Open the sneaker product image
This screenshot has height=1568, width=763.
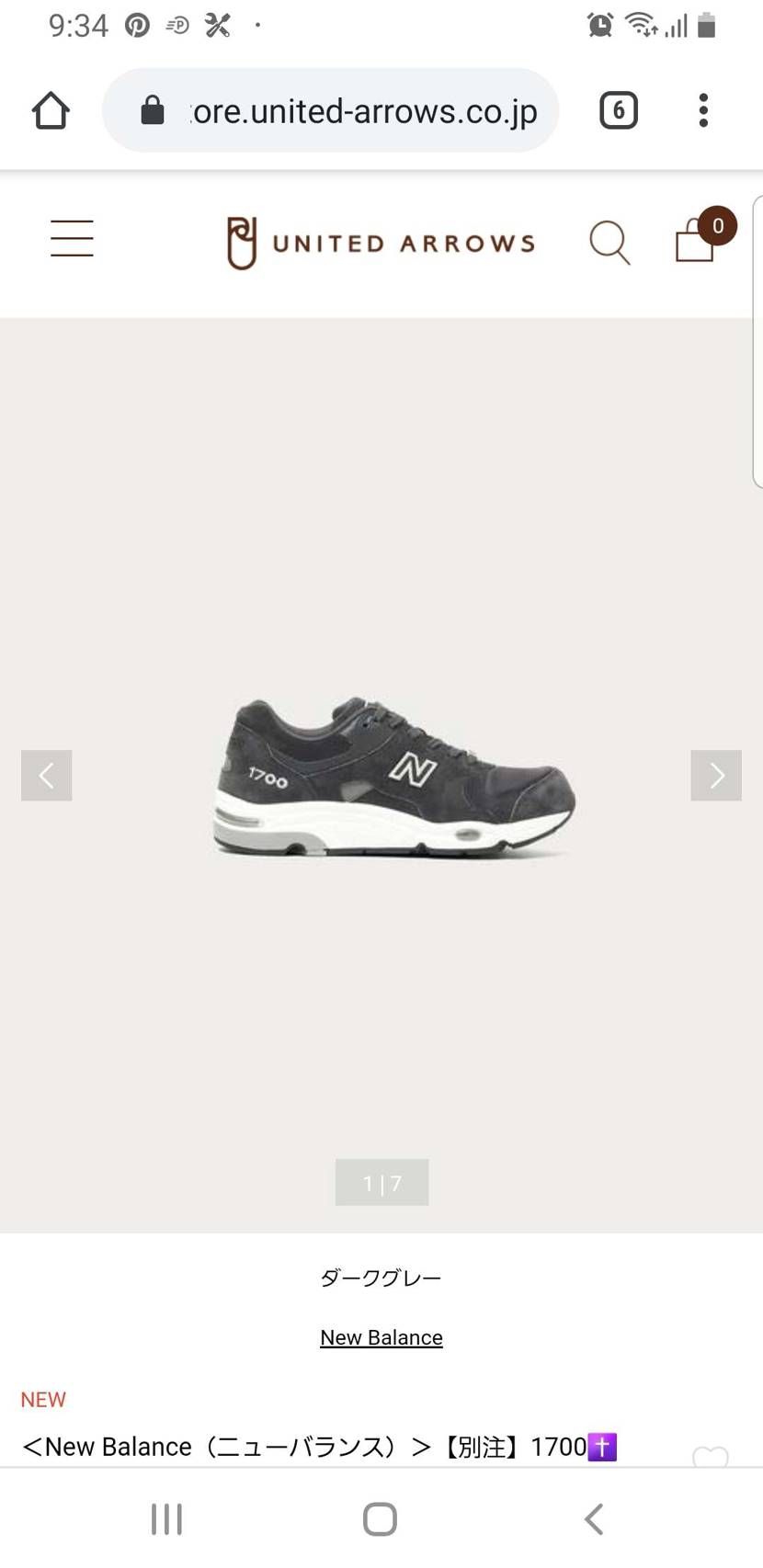pos(393,777)
